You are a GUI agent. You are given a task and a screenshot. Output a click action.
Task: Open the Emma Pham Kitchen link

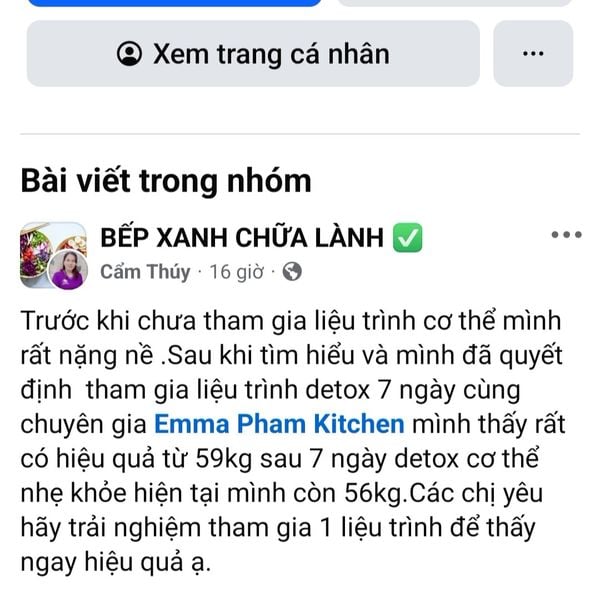[279, 423]
